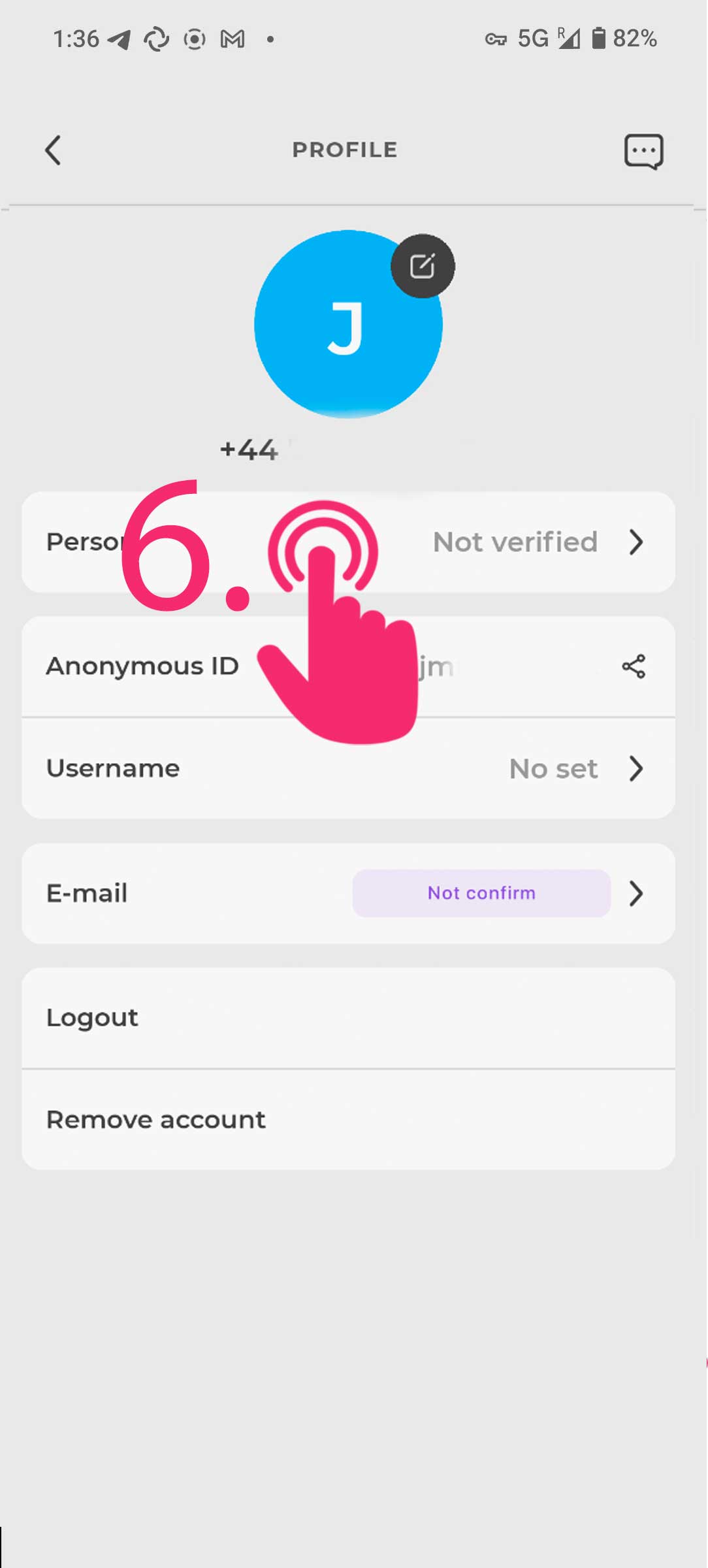The width and height of the screenshot is (708, 1568).
Task: Open the chat messages icon
Action: [x=643, y=152]
